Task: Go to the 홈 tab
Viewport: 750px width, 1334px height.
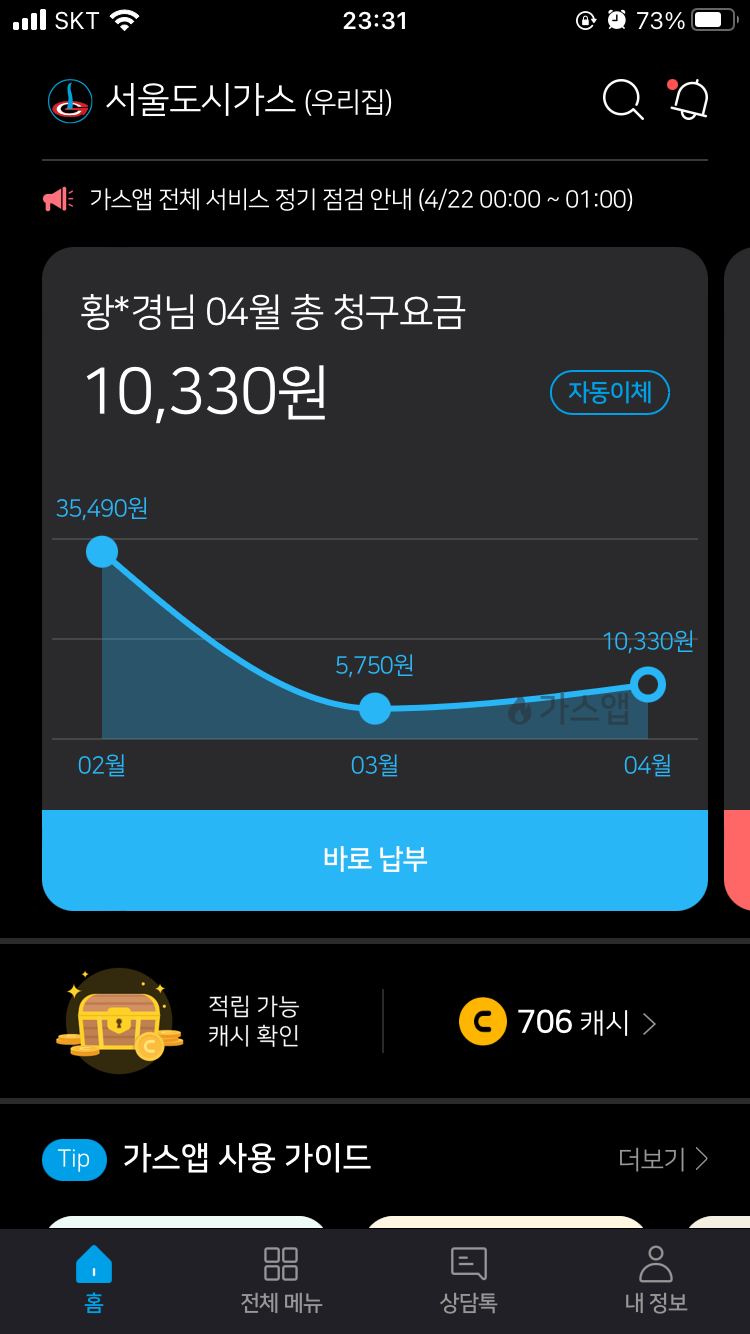Action: click(94, 1279)
